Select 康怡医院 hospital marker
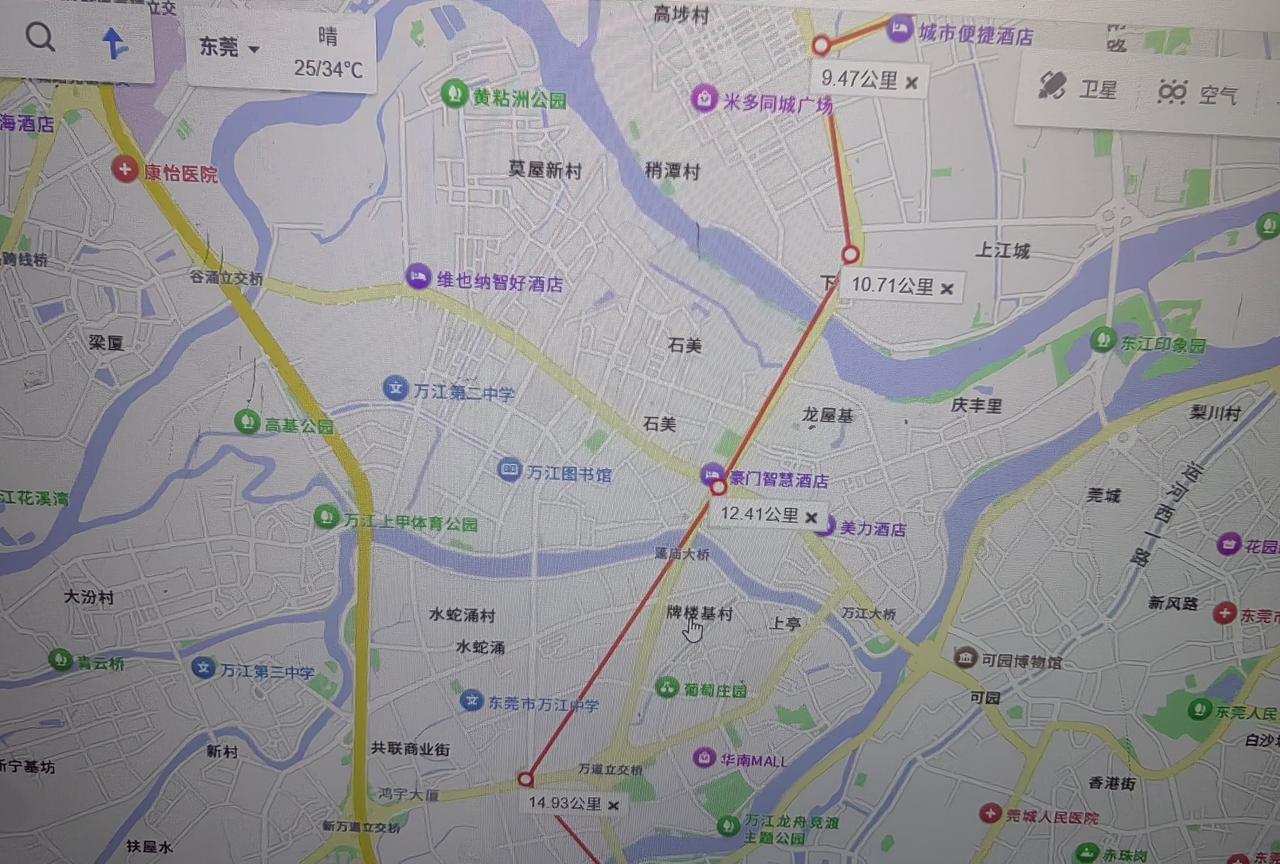 126,171
